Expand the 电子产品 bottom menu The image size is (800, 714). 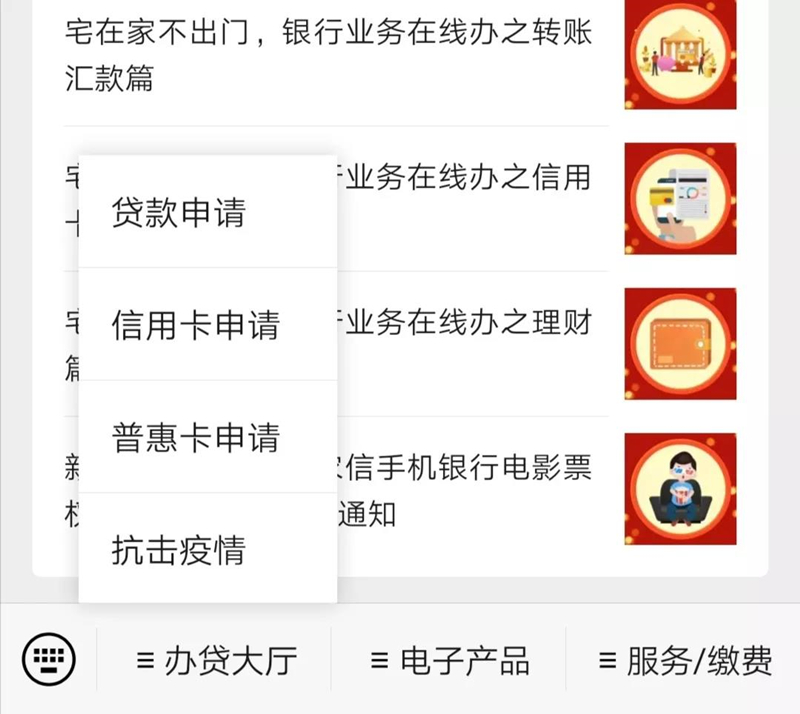click(x=449, y=660)
